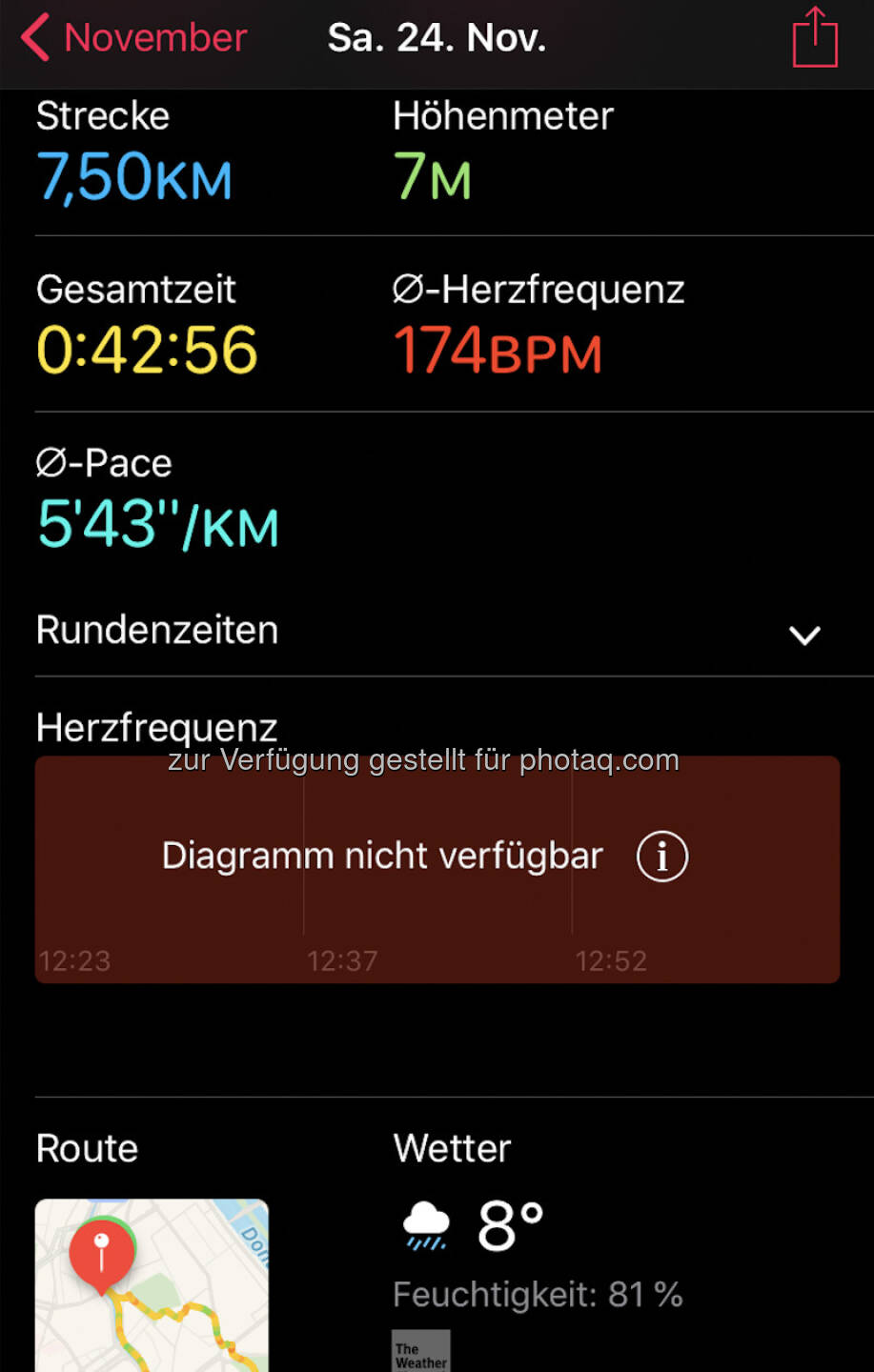Show info about unavailable heart rate diagram
This screenshot has width=874, height=1372.
coord(661,856)
